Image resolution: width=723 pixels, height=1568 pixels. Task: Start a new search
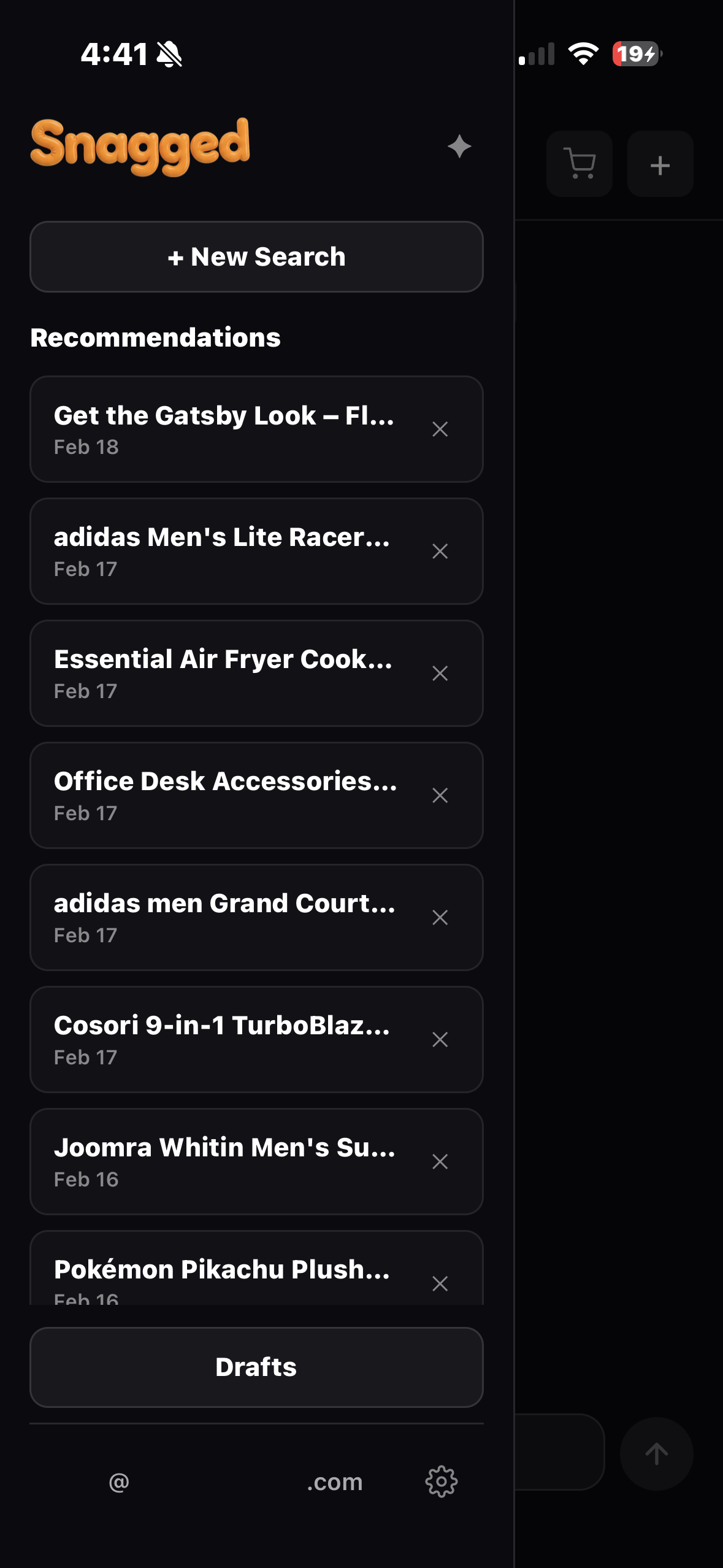click(x=256, y=256)
